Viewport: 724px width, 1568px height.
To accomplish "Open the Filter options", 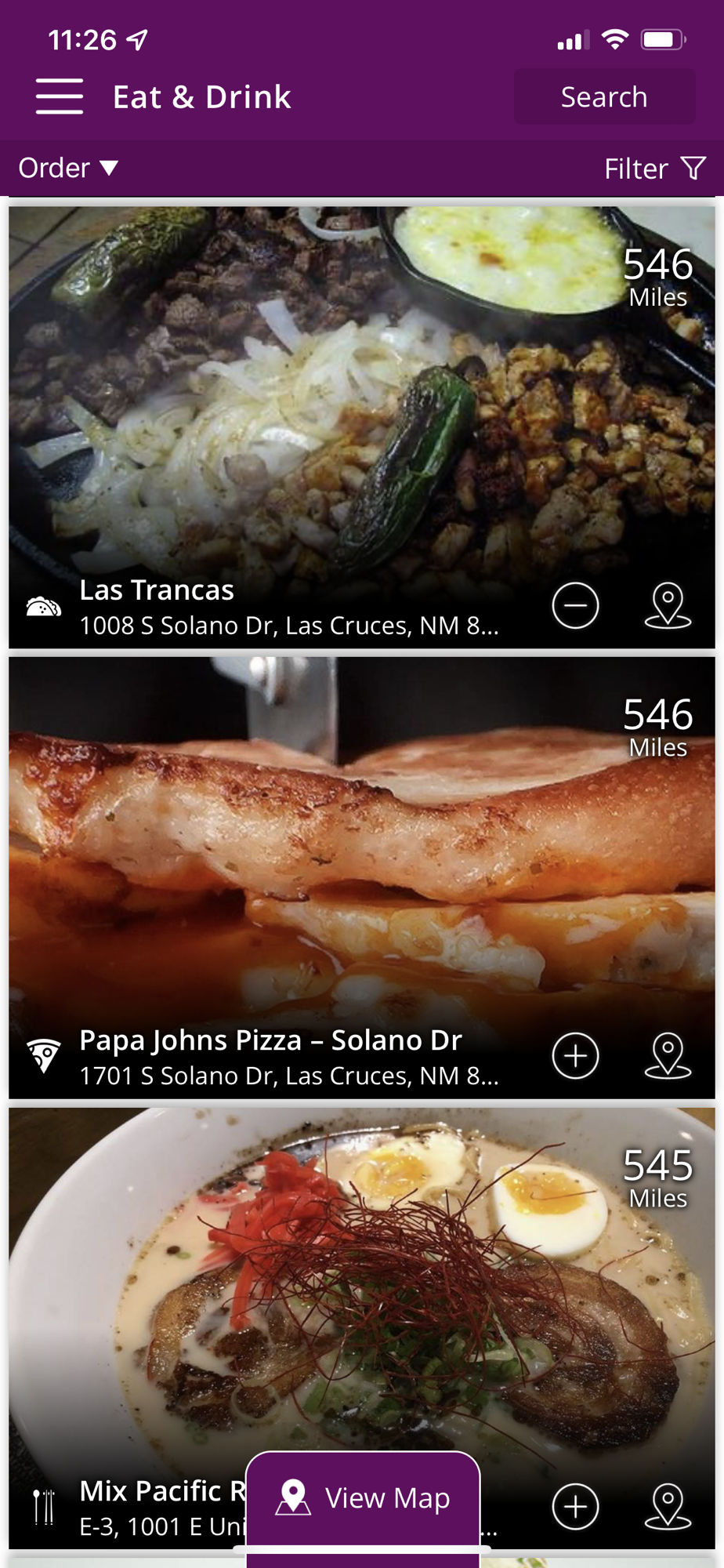I will (655, 169).
